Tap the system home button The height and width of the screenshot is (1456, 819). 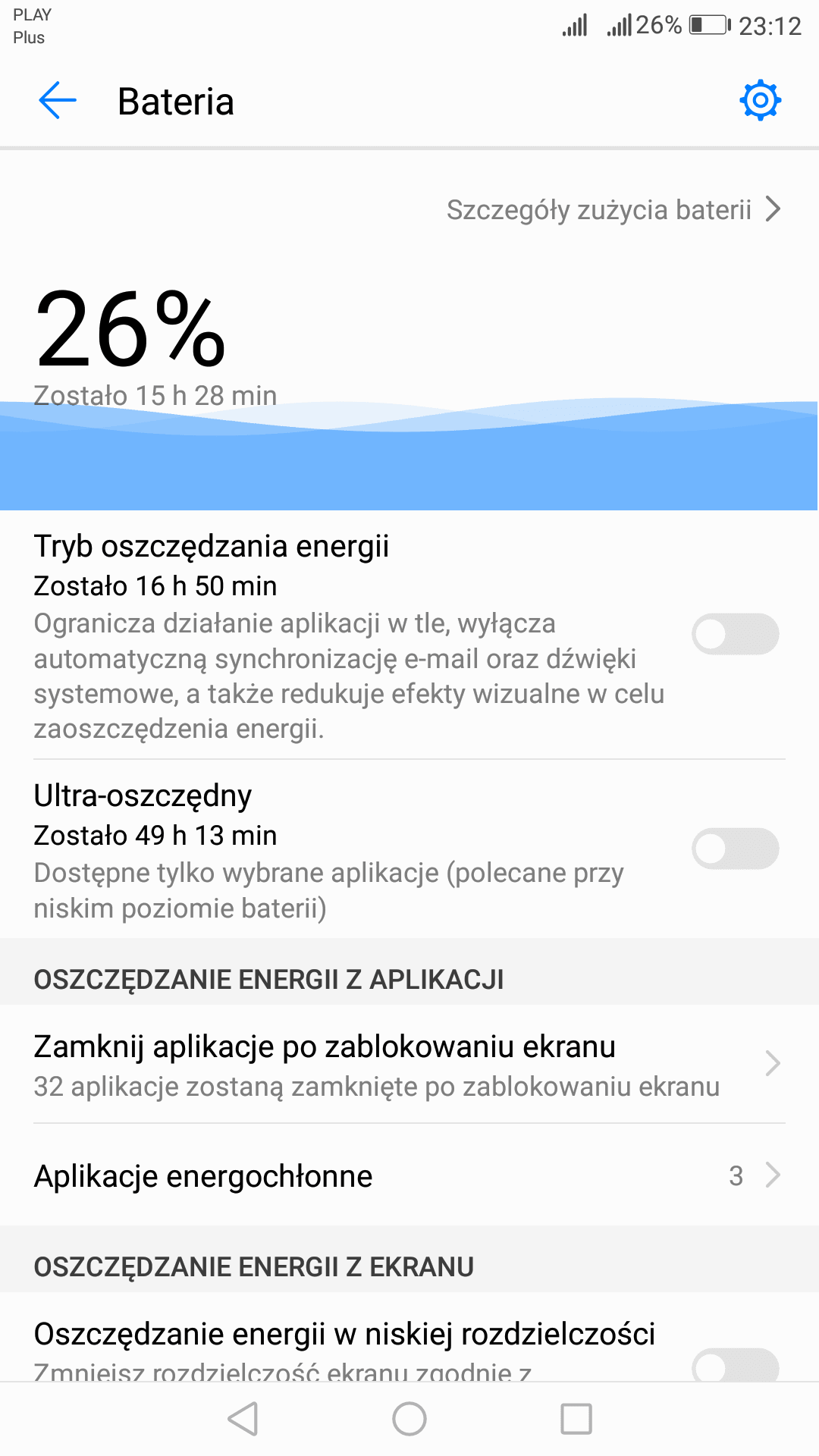pyautogui.click(x=409, y=1419)
